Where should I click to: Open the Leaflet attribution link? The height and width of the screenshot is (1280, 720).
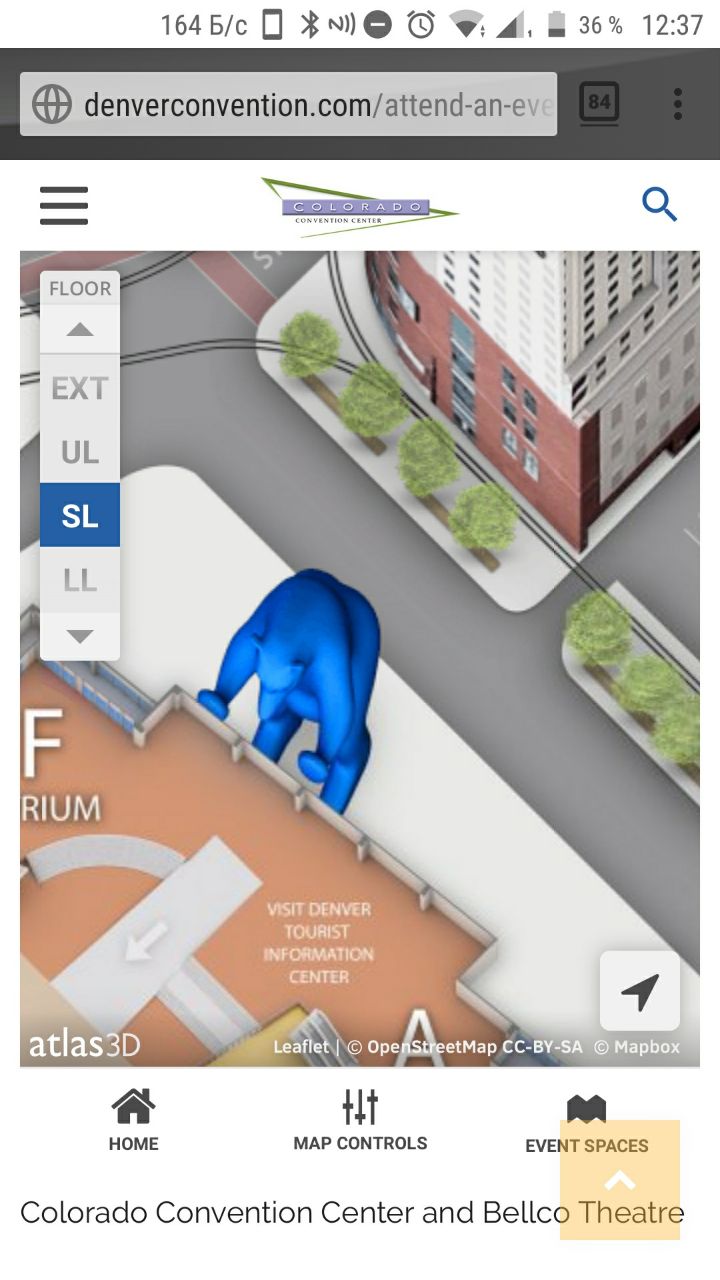pos(301,1047)
